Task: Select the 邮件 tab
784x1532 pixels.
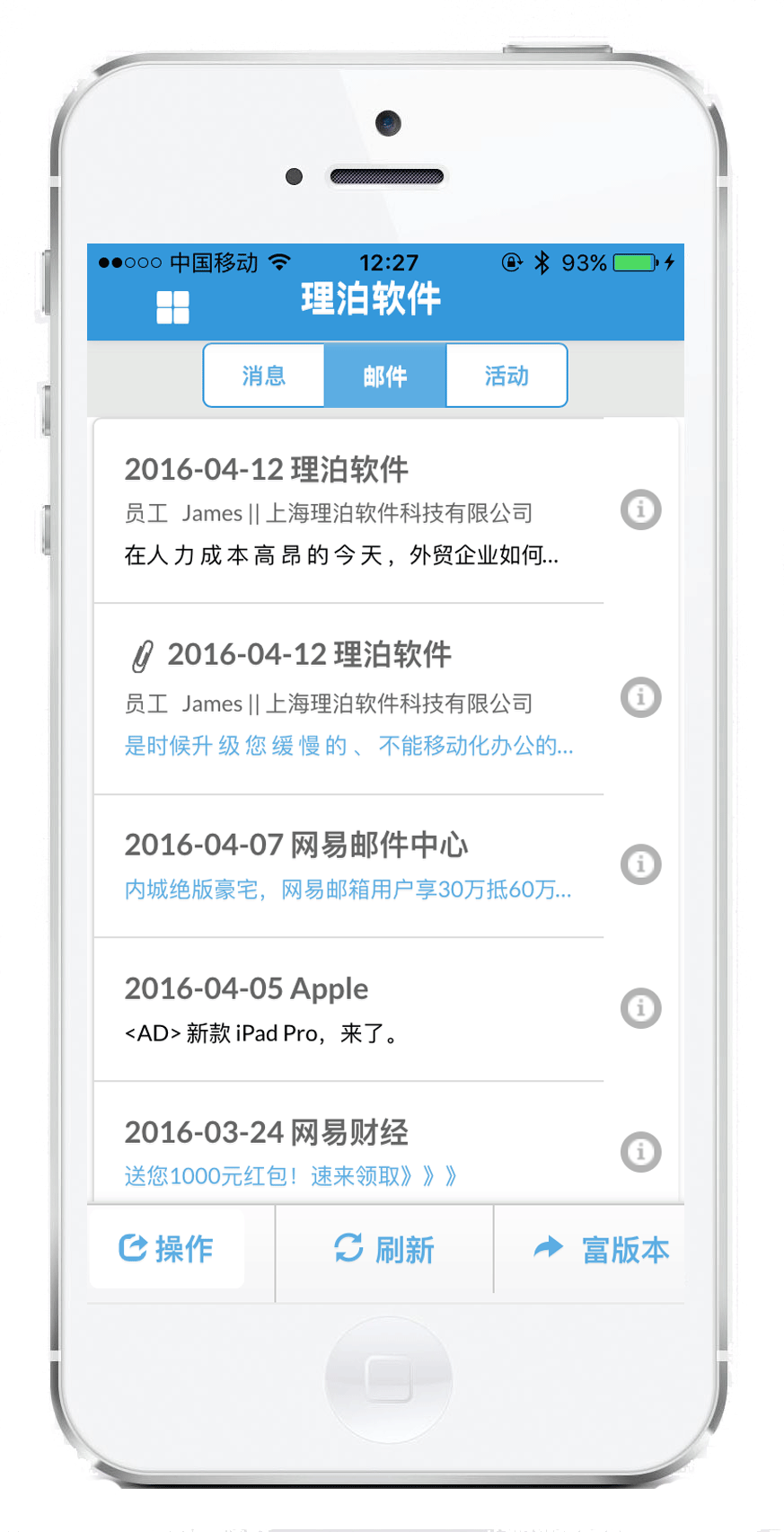Action: point(384,376)
